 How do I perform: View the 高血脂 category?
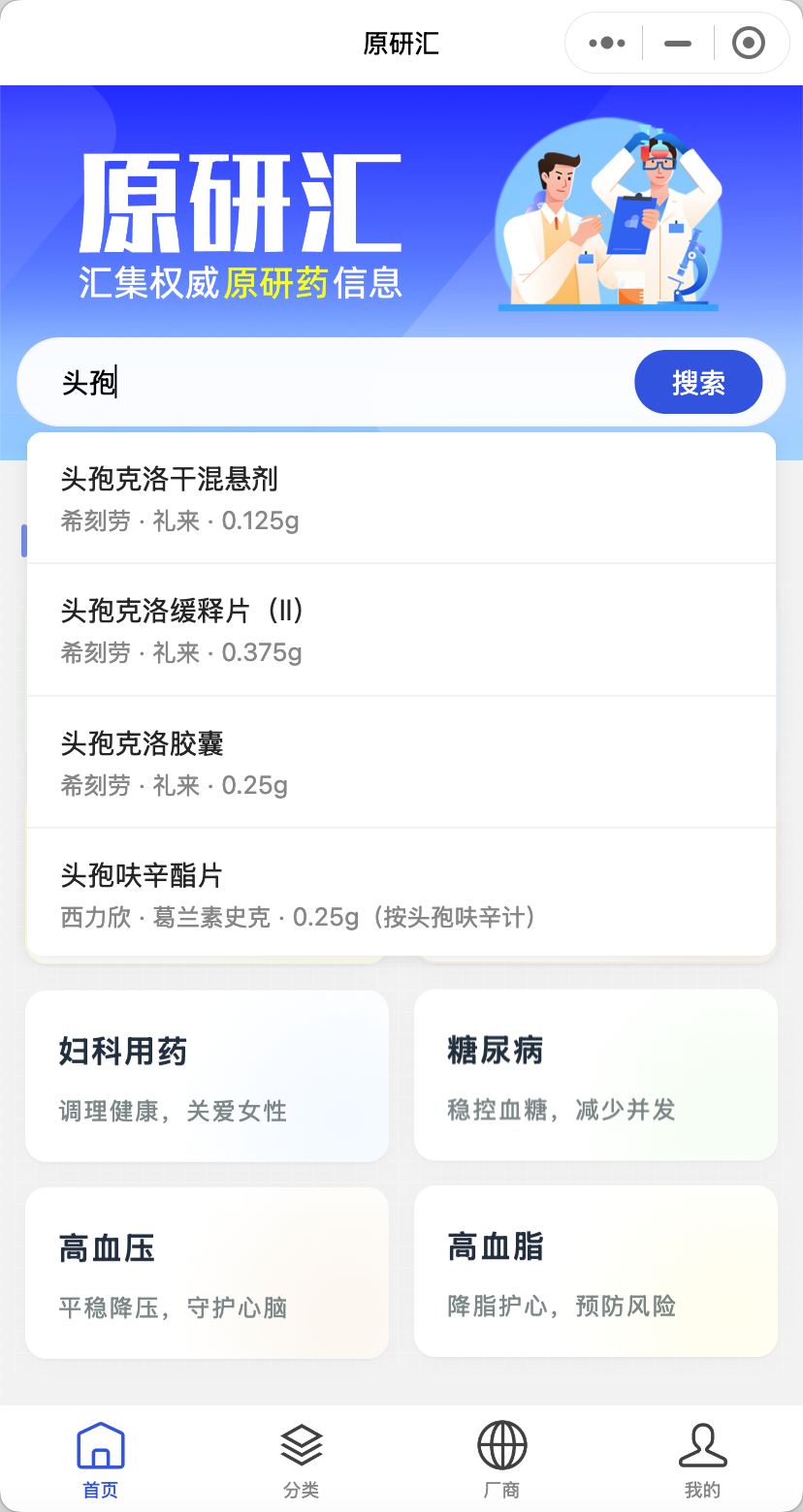point(595,1273)
